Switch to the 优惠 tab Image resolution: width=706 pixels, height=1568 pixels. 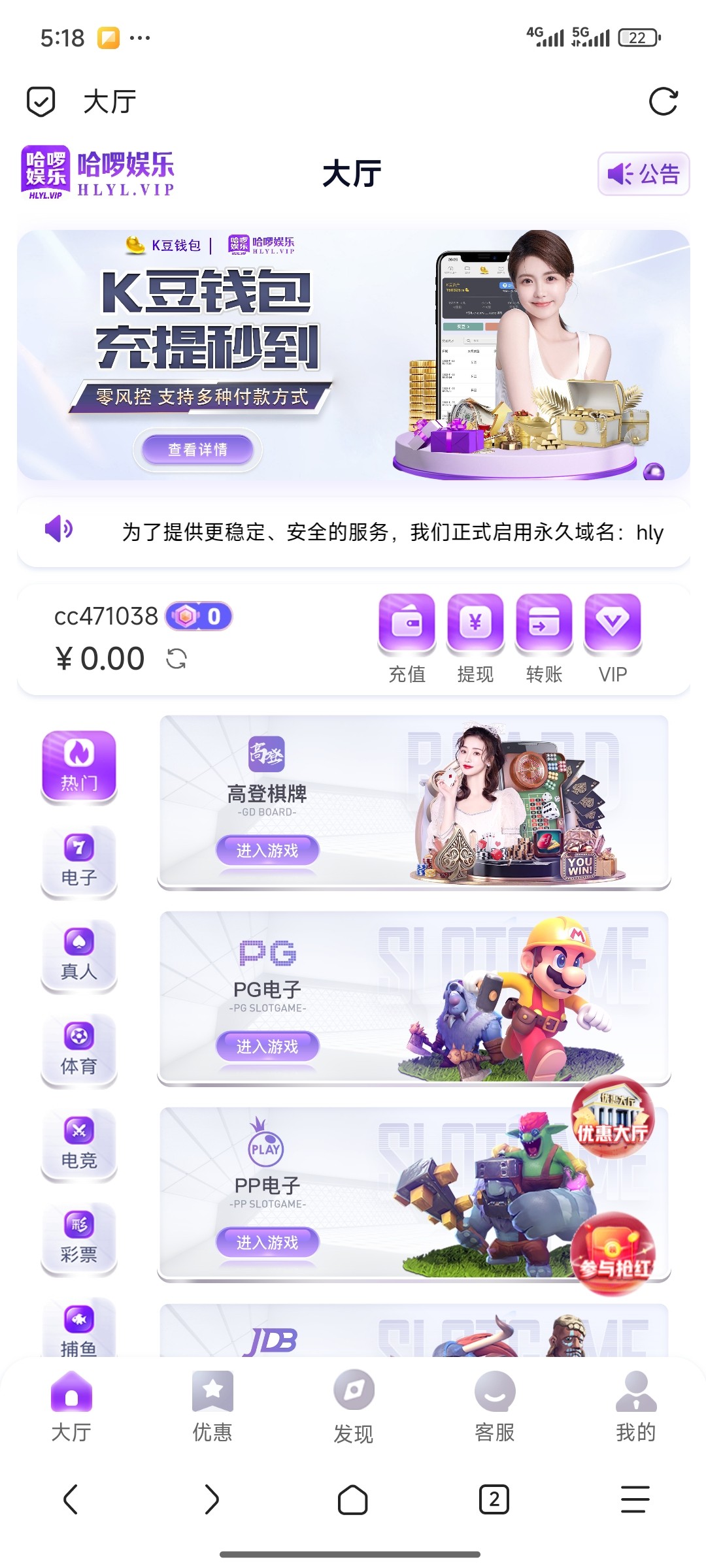click(212, 1407)
